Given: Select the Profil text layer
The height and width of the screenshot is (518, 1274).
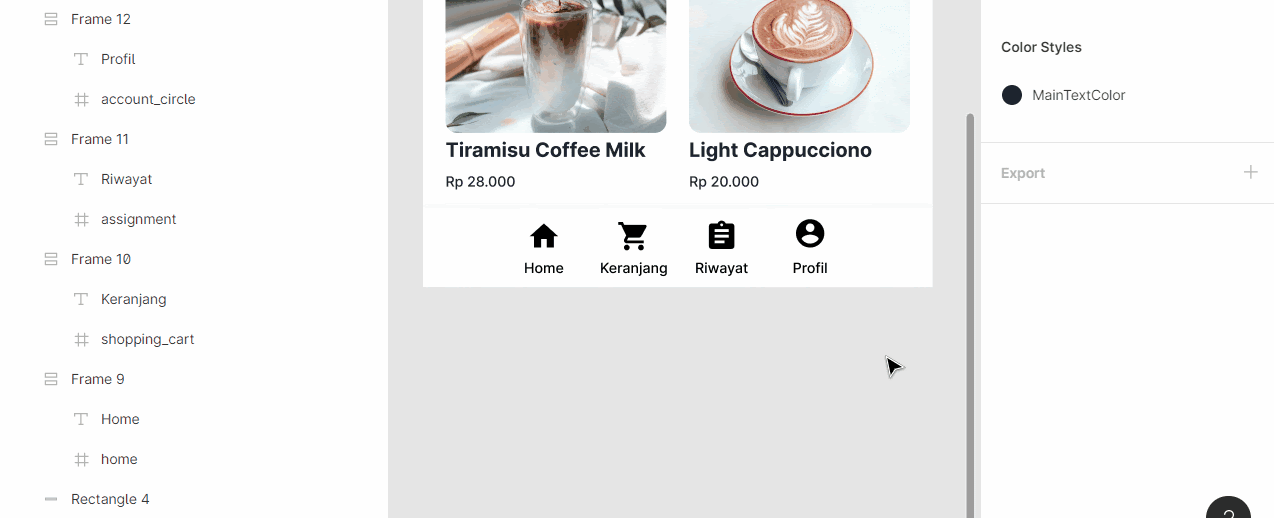Looking at the screenshot, I should [118, 59].
